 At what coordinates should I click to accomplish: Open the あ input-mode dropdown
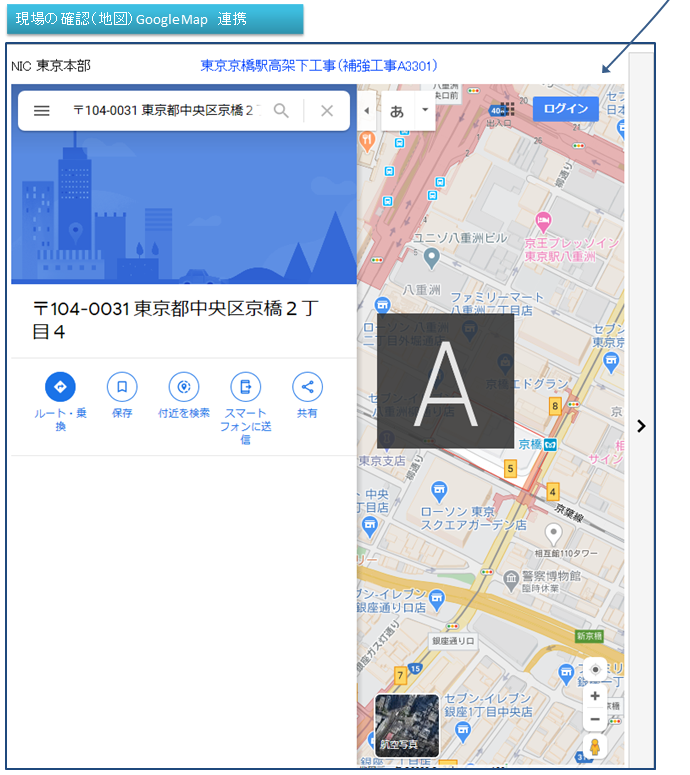click(425, 110)
